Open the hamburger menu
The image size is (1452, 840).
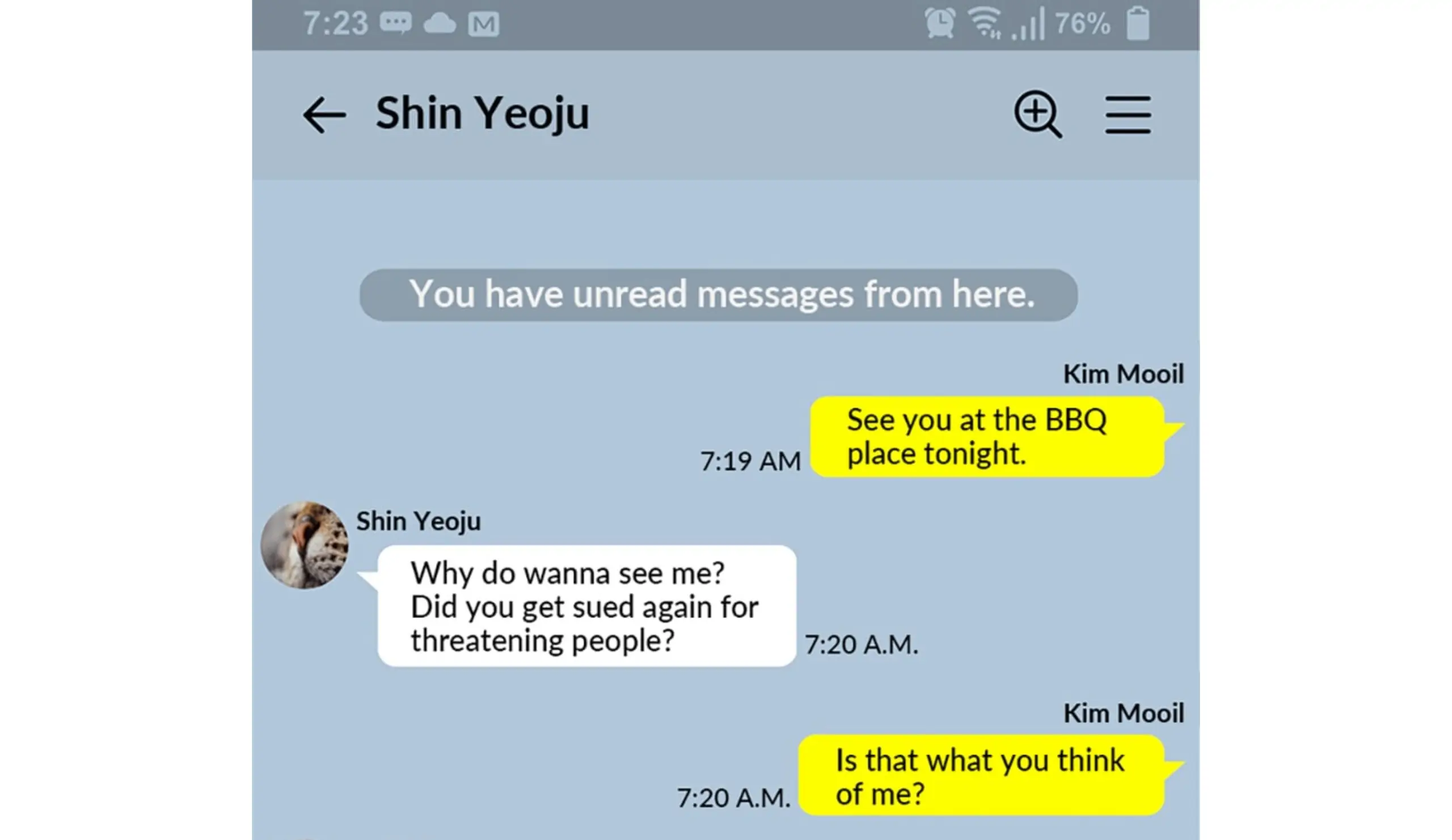click(1128, 115)
